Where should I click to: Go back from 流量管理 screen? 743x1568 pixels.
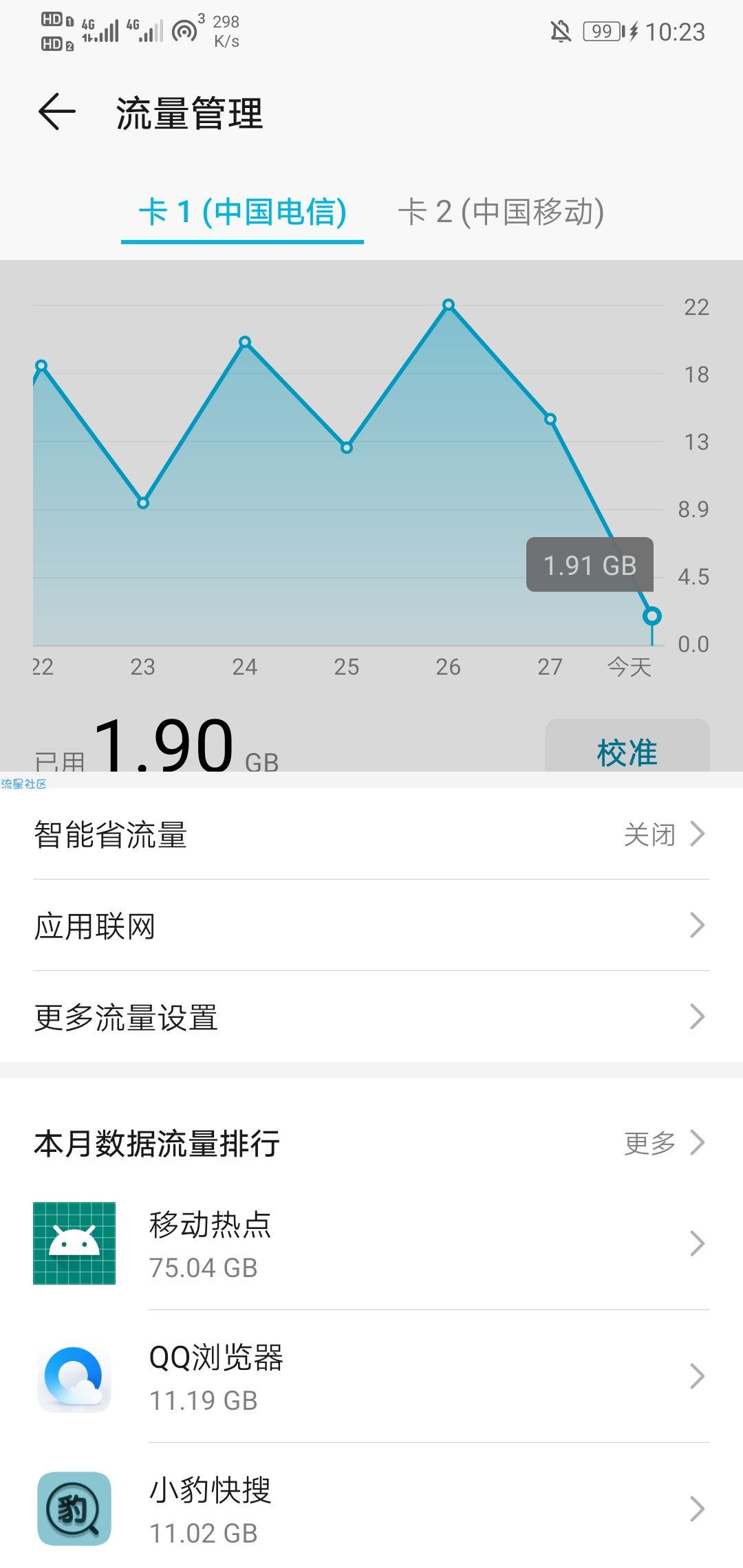(56, 112)
